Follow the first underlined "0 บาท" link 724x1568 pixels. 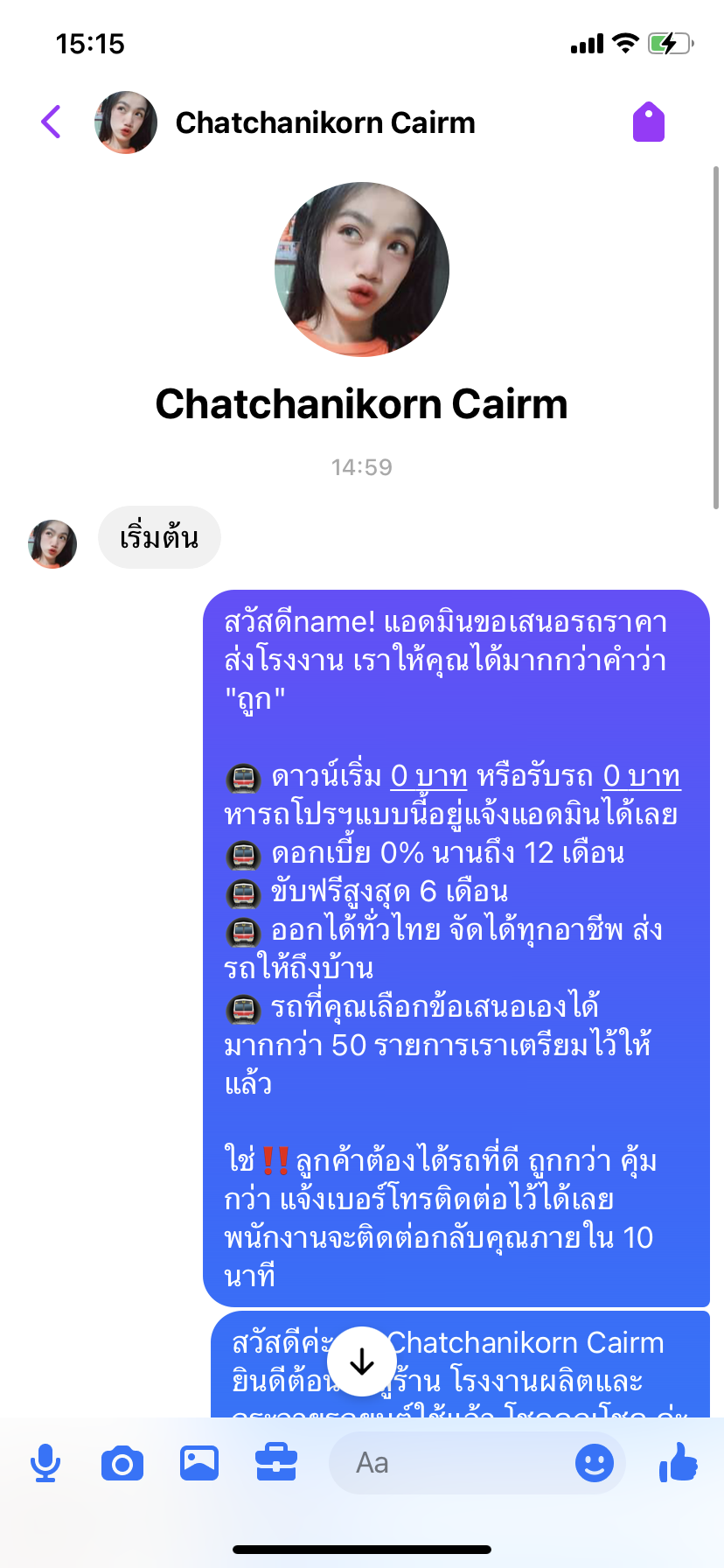click(x=428, y=776)
